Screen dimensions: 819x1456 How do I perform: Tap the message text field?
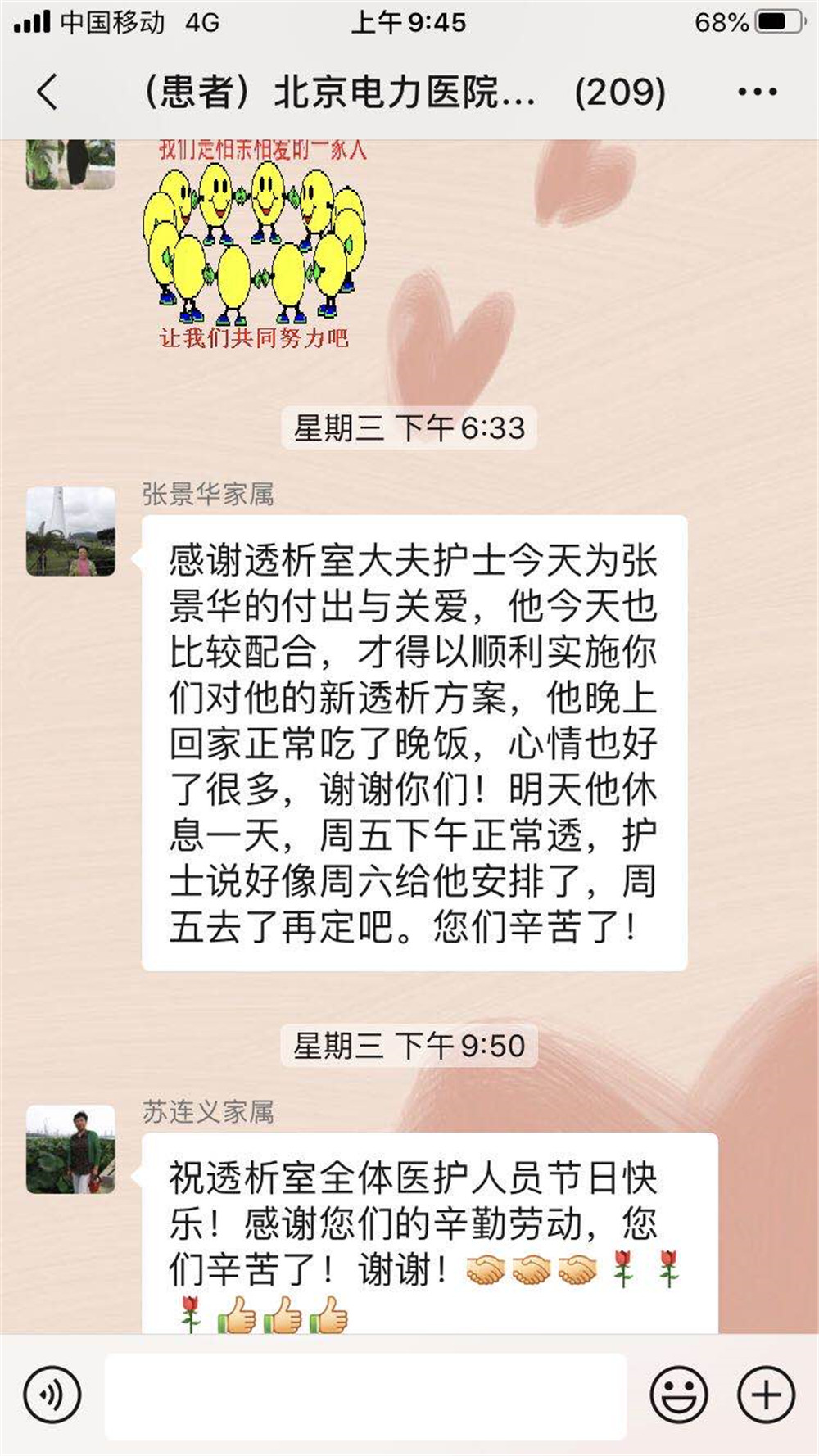(x=365, y=1395)
